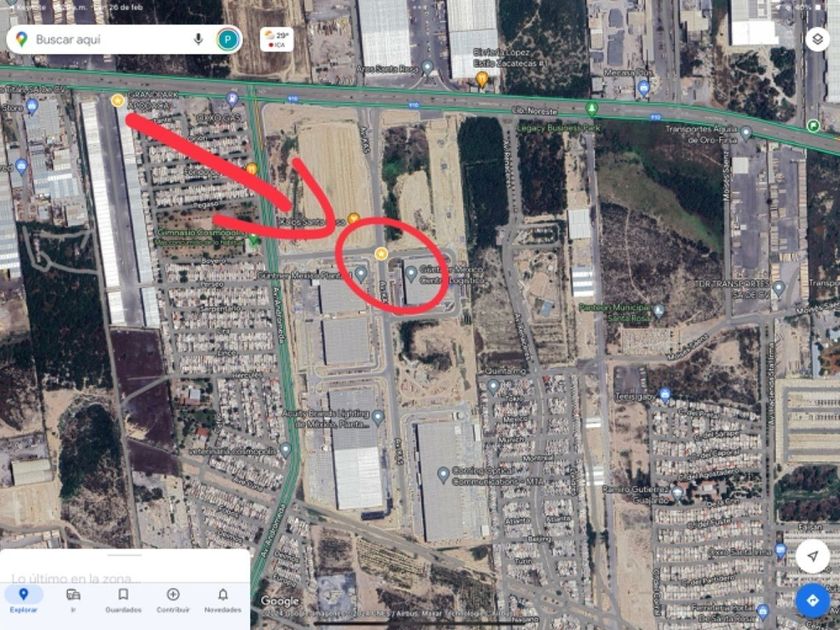Viewport: 840px width, 630px height.
Task: Start voice search with the microphone
Action: (x=198, y=40)
